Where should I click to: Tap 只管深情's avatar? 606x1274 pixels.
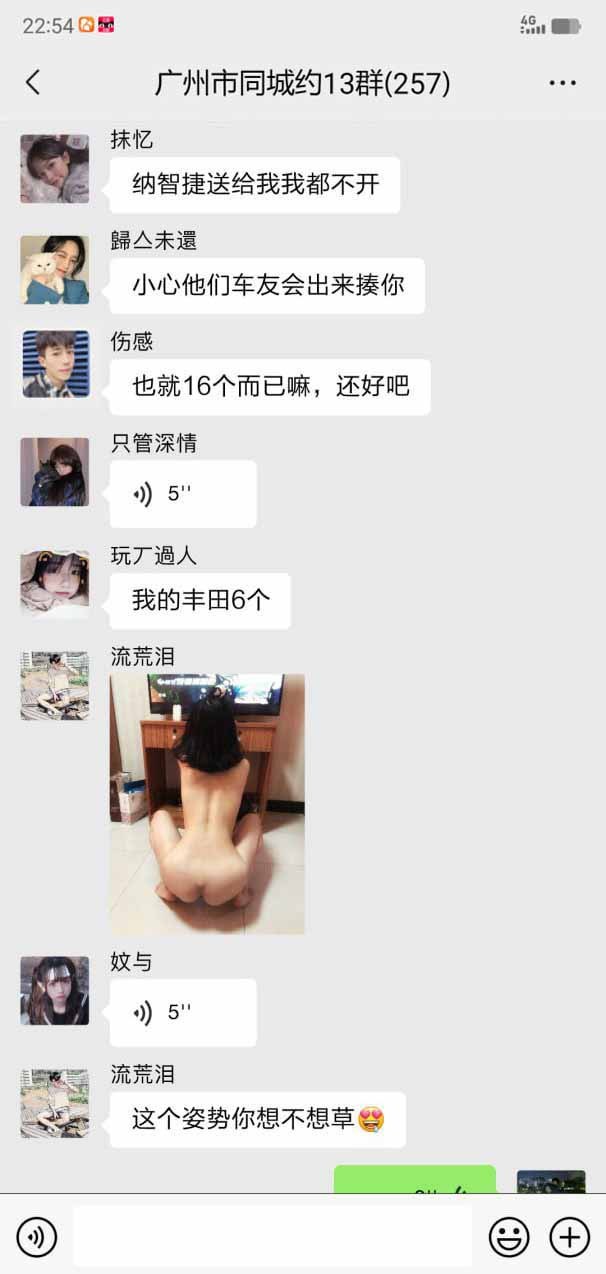(x=55, y=472)
